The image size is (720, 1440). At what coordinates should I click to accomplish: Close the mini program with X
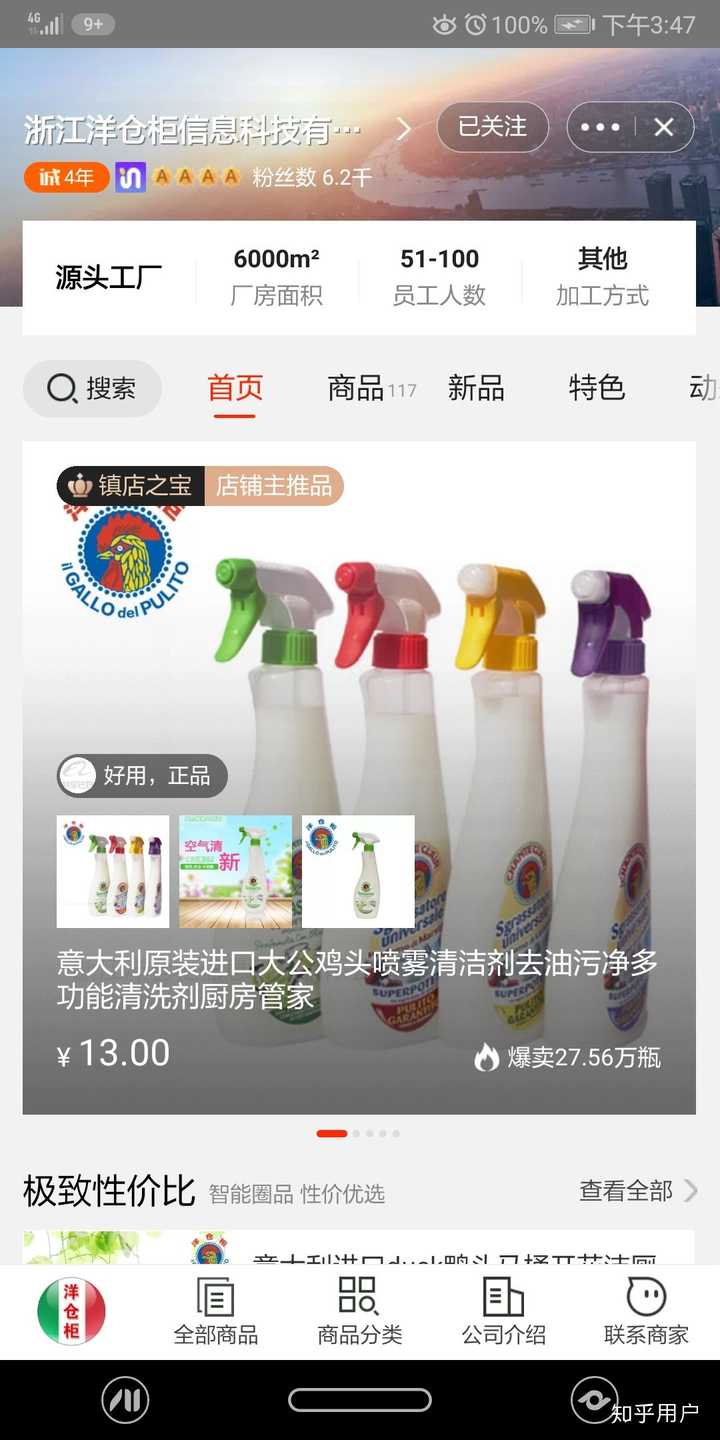[664, 128]
